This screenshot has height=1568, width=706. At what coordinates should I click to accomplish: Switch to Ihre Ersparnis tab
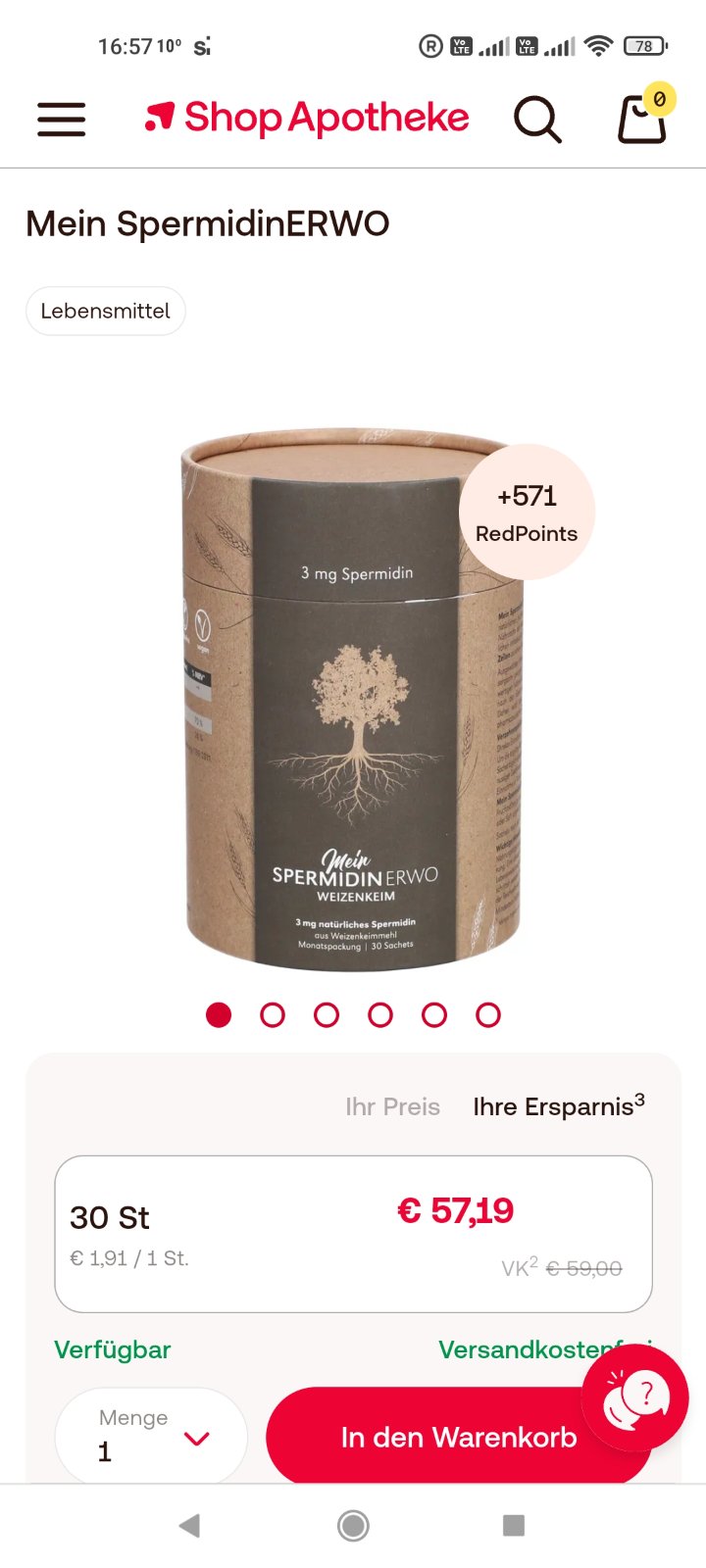click(558, 1106)
